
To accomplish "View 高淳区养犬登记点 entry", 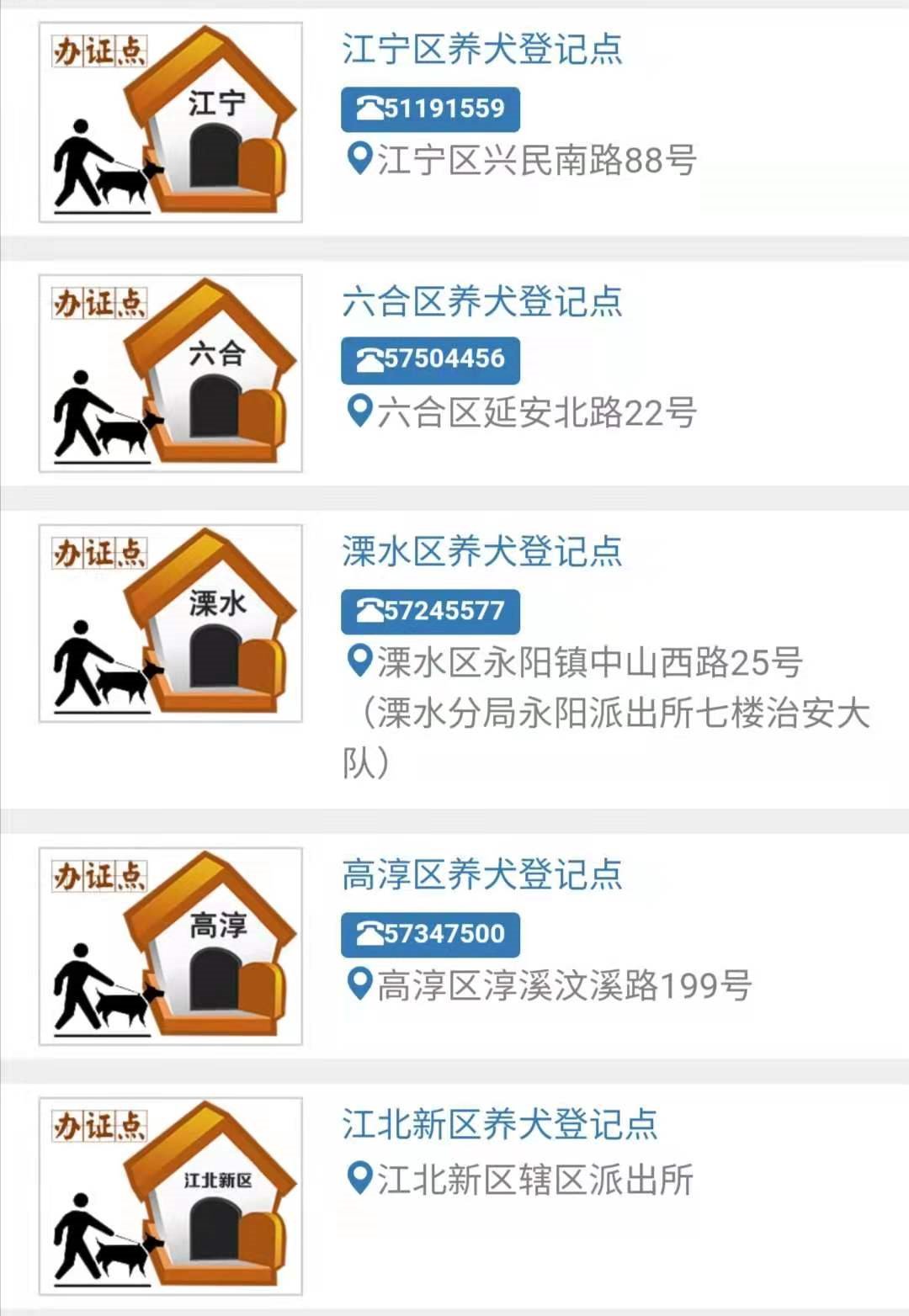I will tap(481, 875).
